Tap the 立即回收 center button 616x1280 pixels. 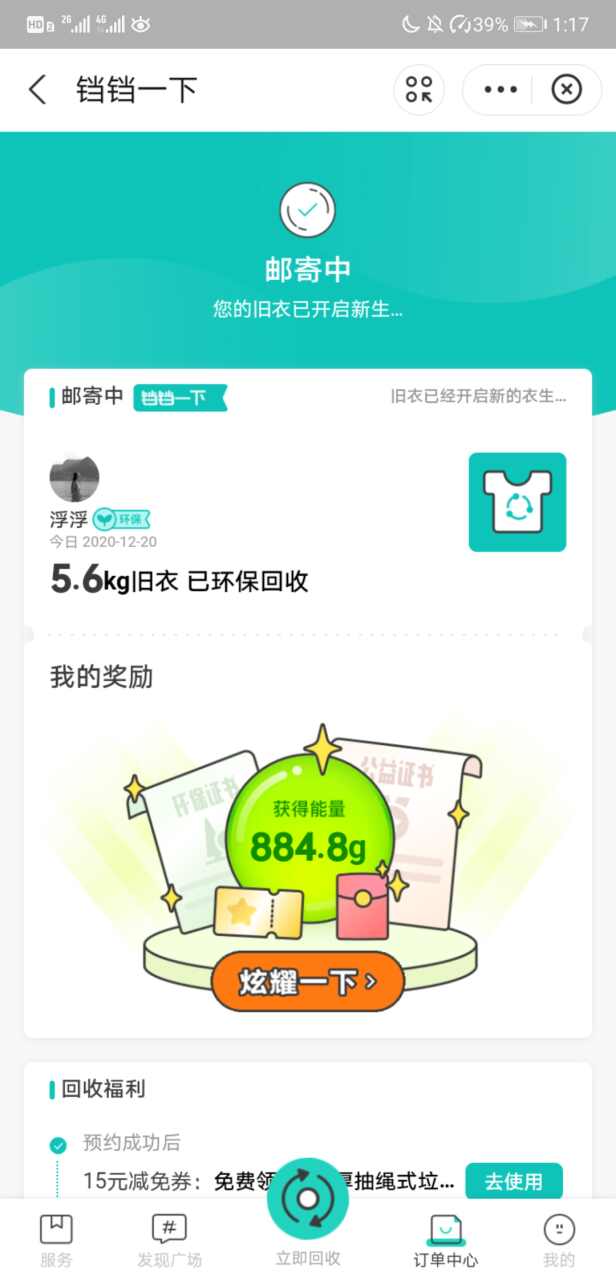point(308,1200)
